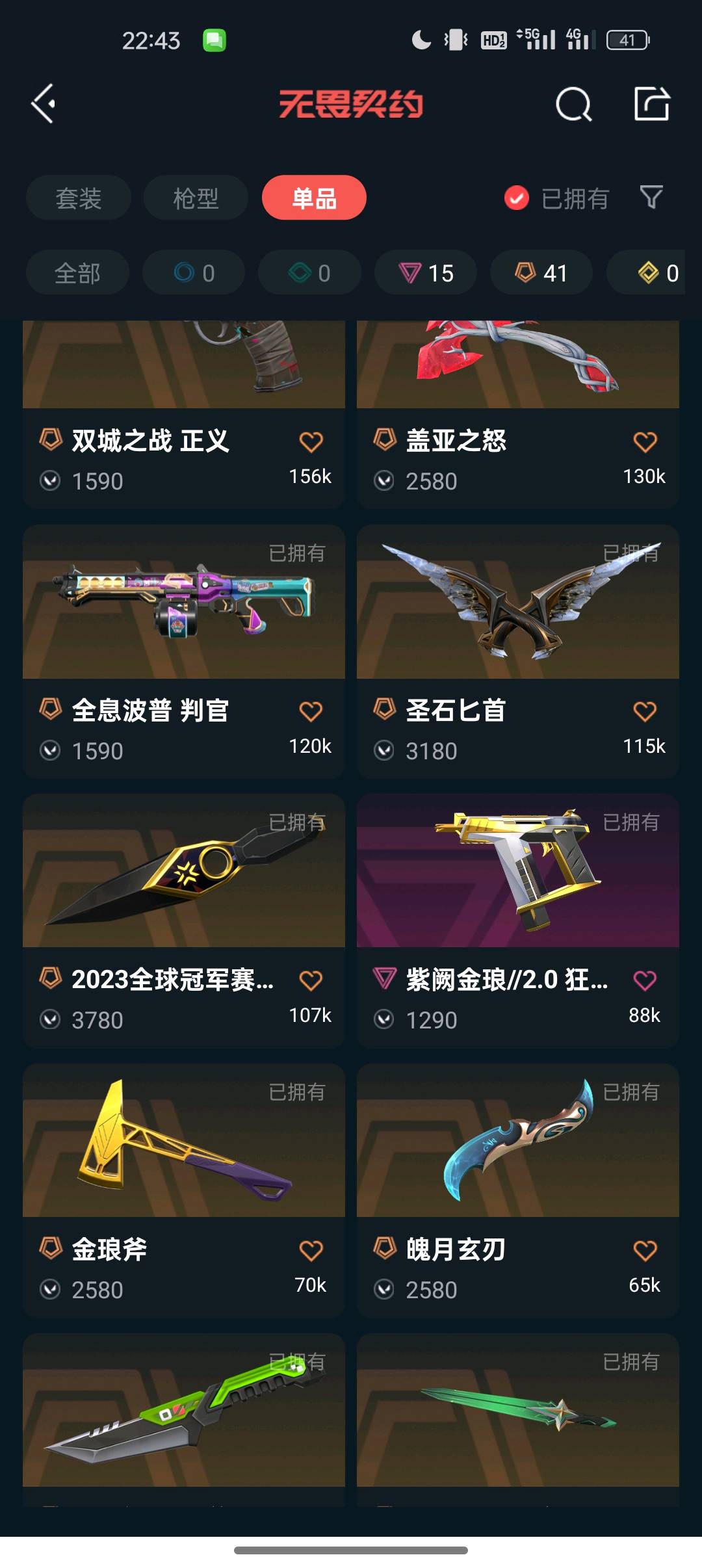Open the 全息波普 判官 skin card

tap(184, 603)
